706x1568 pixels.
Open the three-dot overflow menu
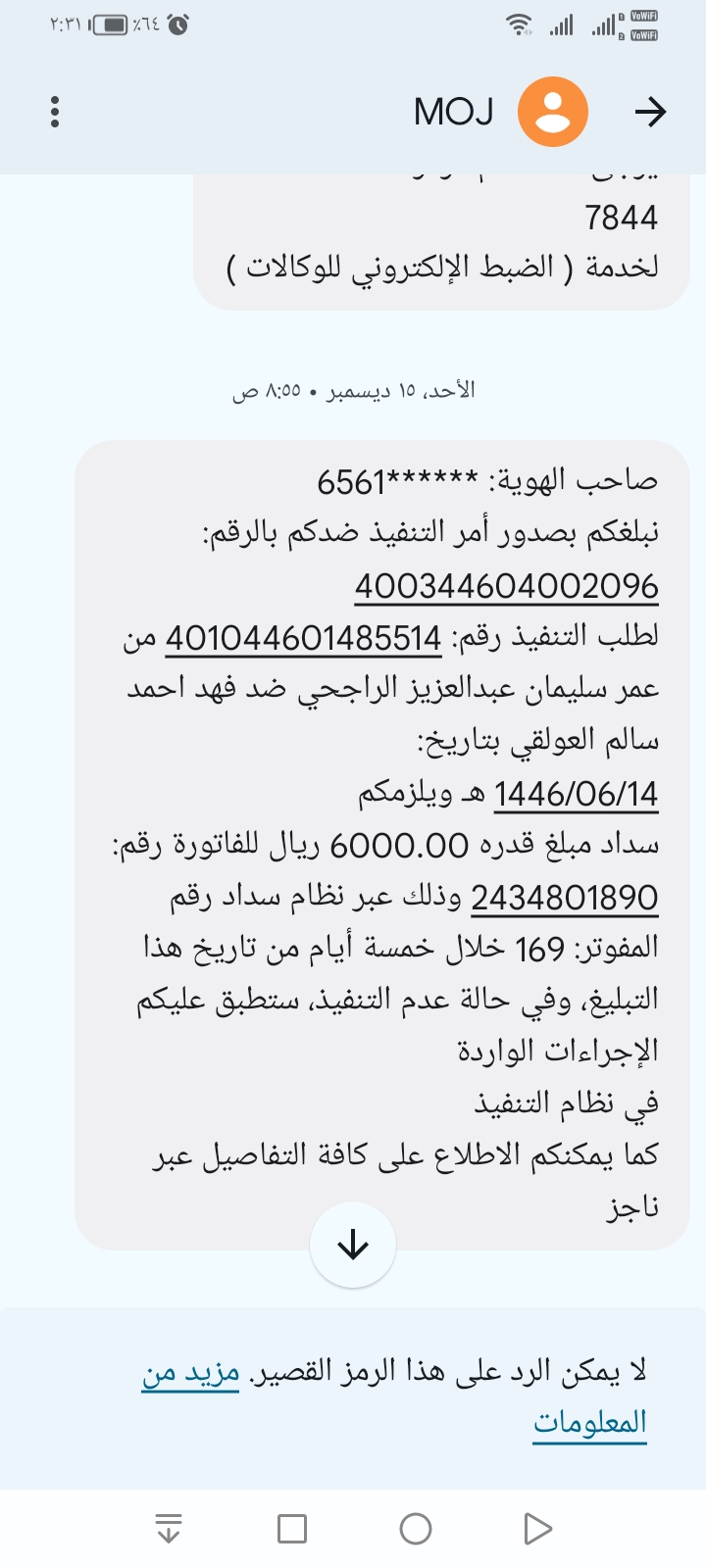tap(55, 112)
